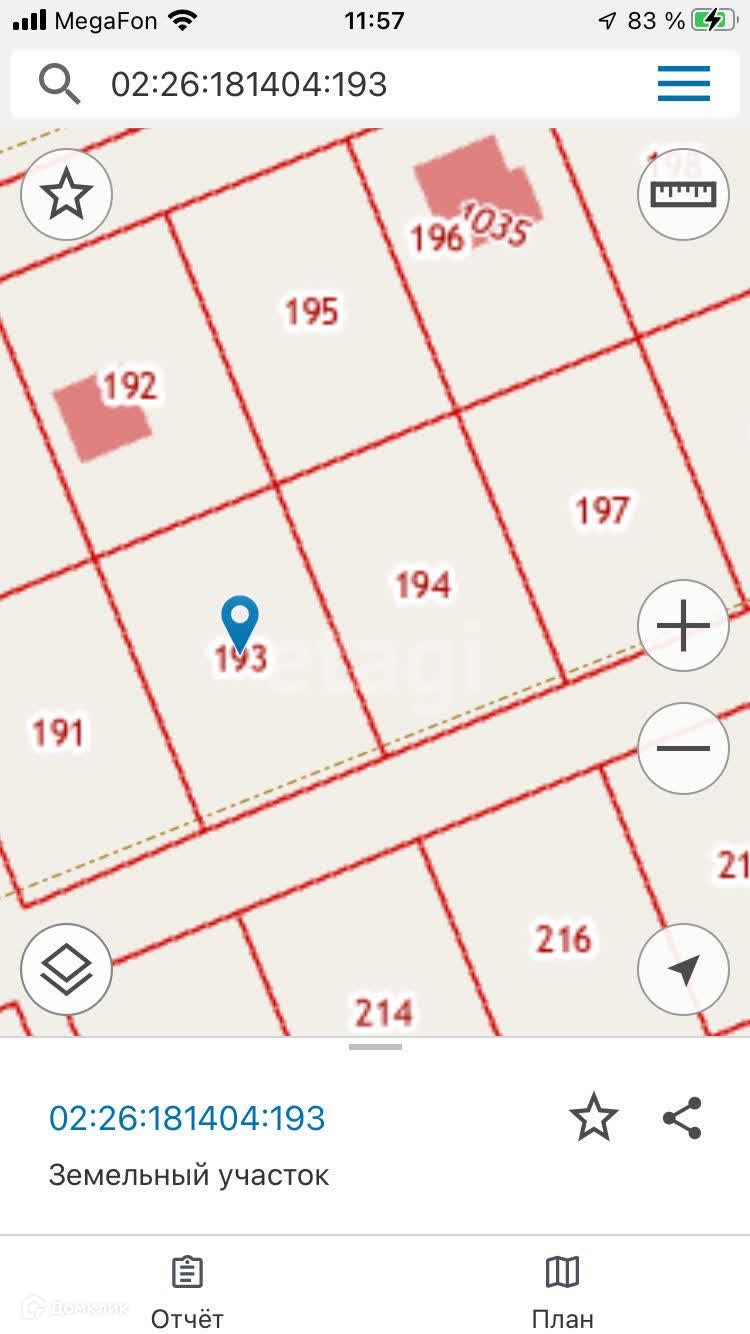Zoom out on the map with the minus button
Viewport: 750px width, 1334px height.
click(683, 749)
